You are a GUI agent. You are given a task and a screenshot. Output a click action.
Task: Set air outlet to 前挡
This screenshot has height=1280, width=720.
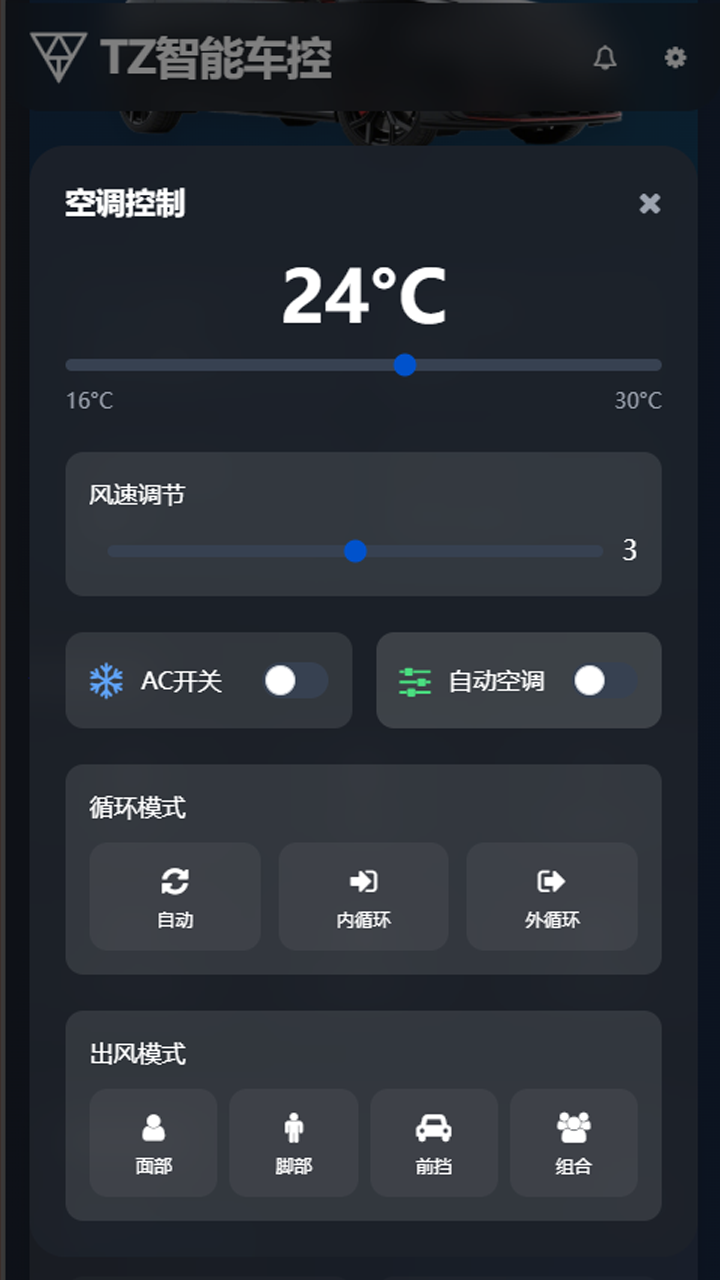click(x=434, y=1142)
